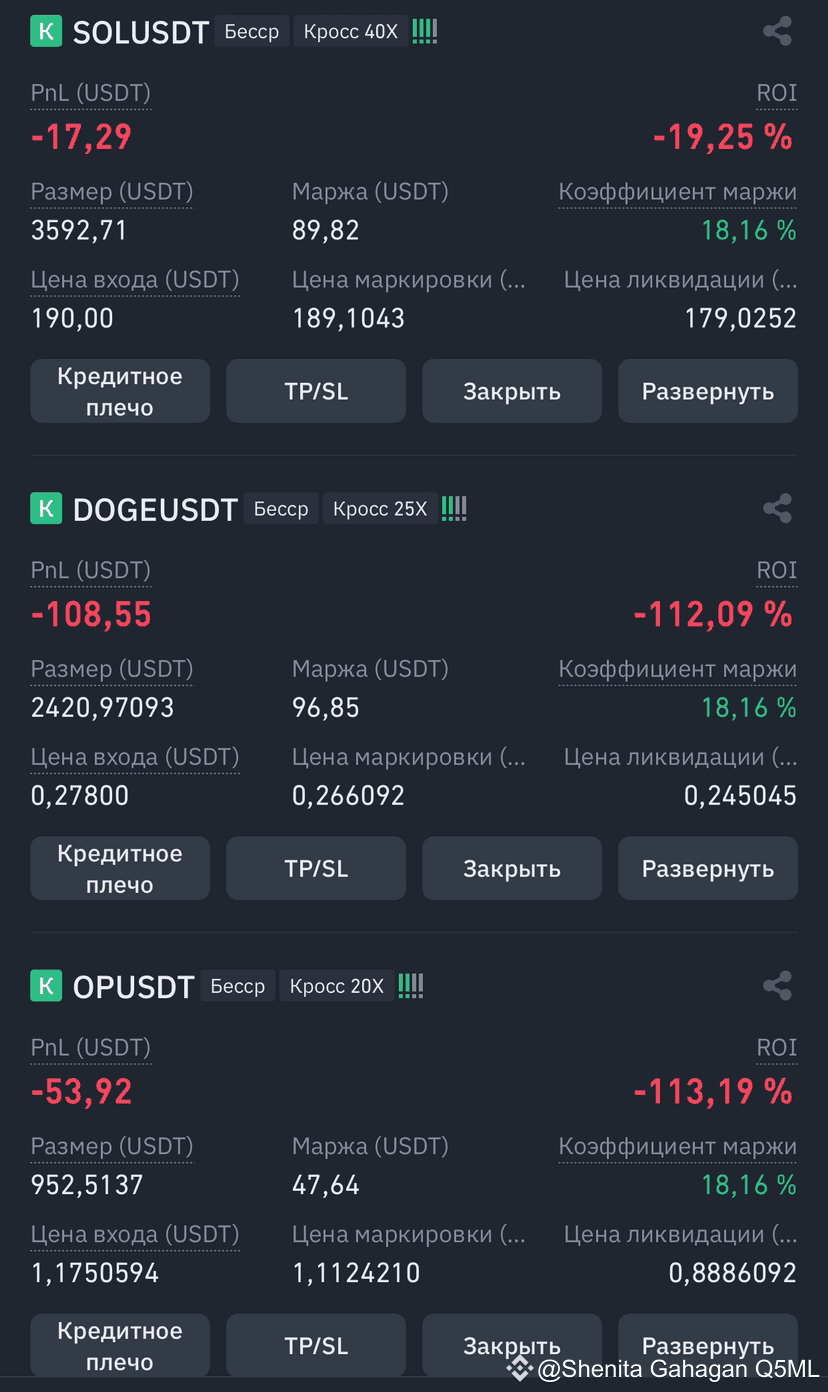
Task: Expand the DOGEUSDT position via Развернуть
Action: (707, 868)
